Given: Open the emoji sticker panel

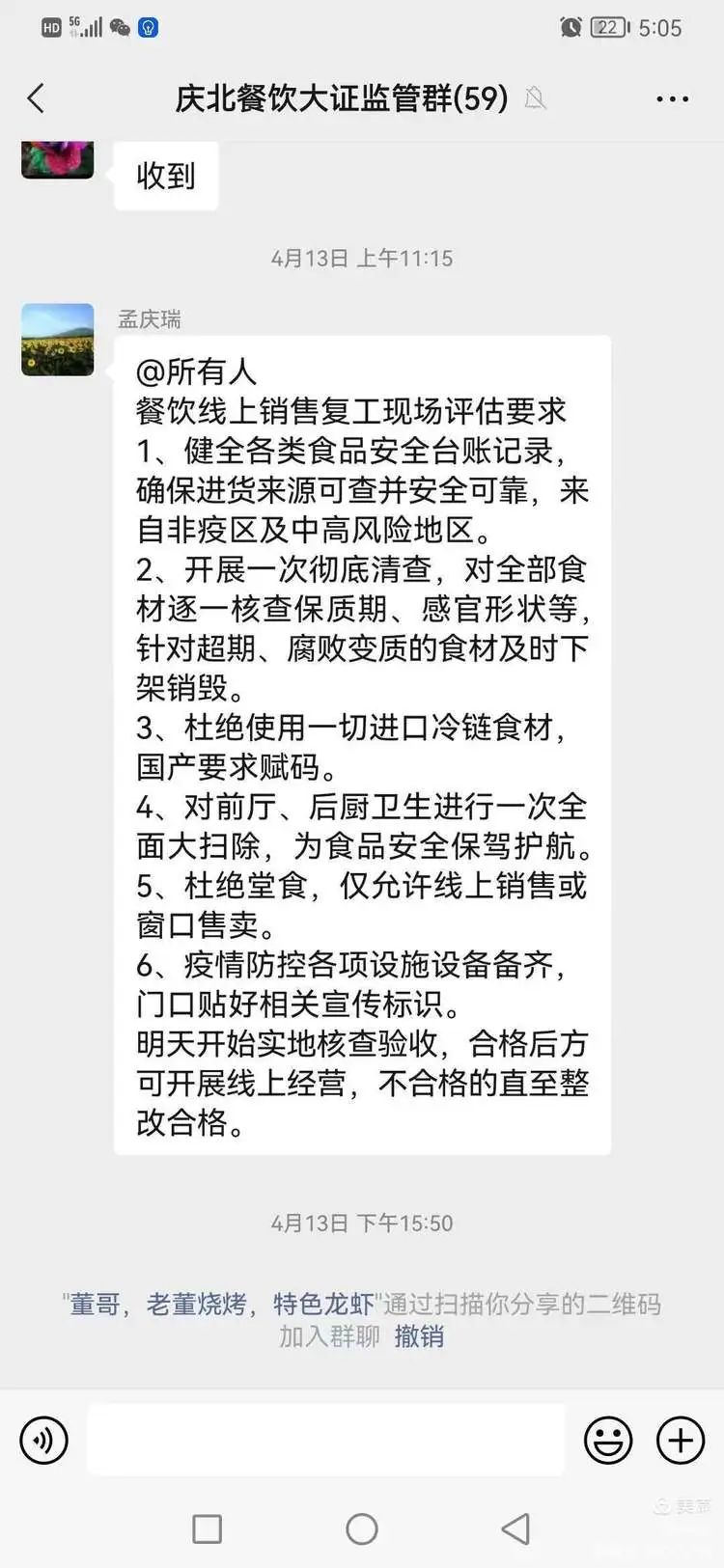Looking at the screenshot, I should coord(608,1441).
